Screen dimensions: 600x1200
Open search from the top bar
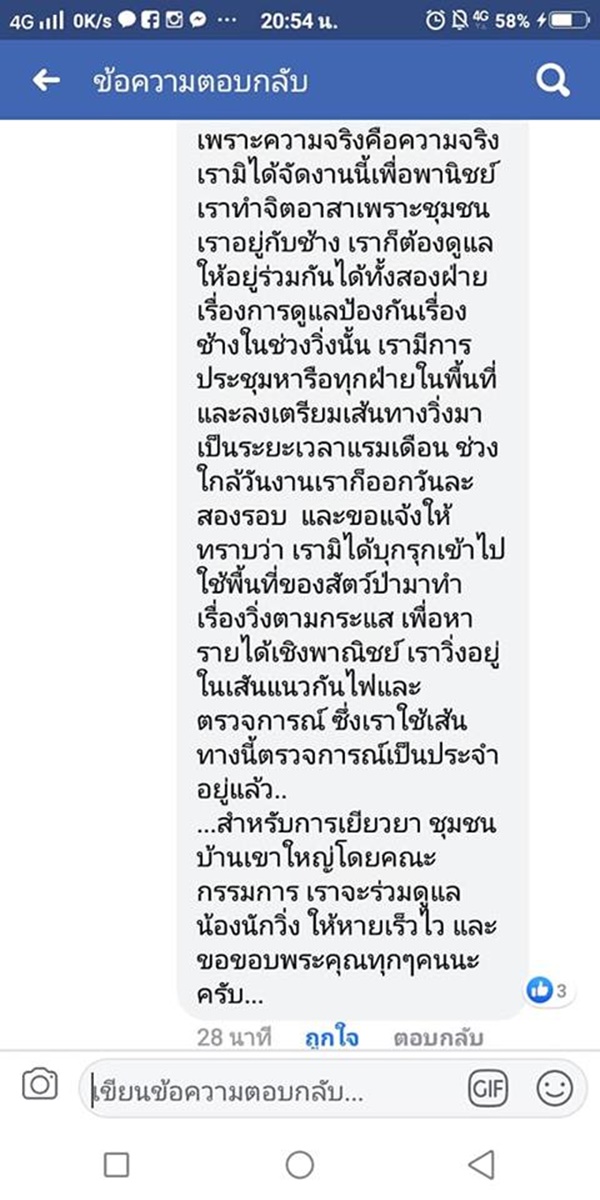tap(552, 81)
